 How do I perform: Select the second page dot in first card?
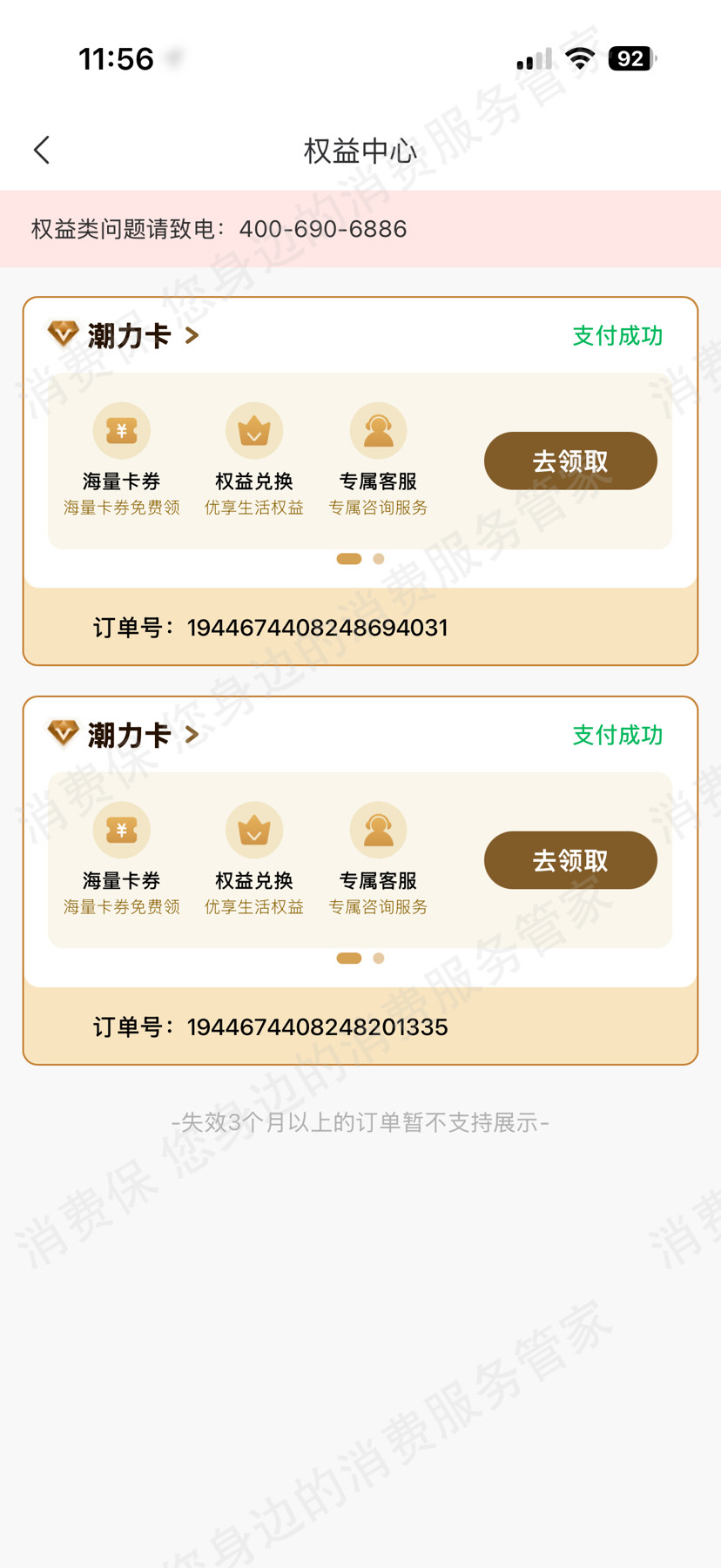(x=379, y=558)
